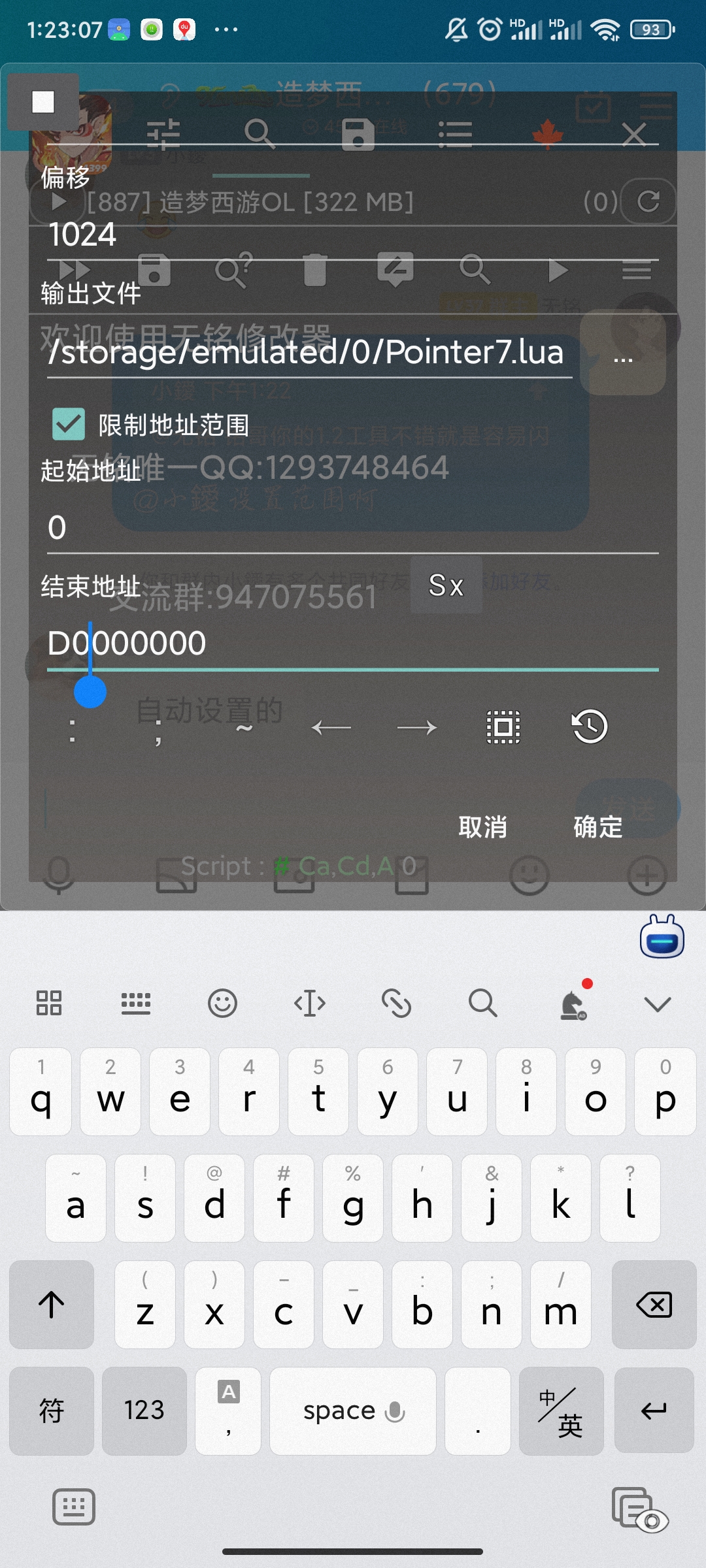This screenshot has height=1568, width=706.
Task: Cancel the dialog with 取消
Action: (482, 827)
